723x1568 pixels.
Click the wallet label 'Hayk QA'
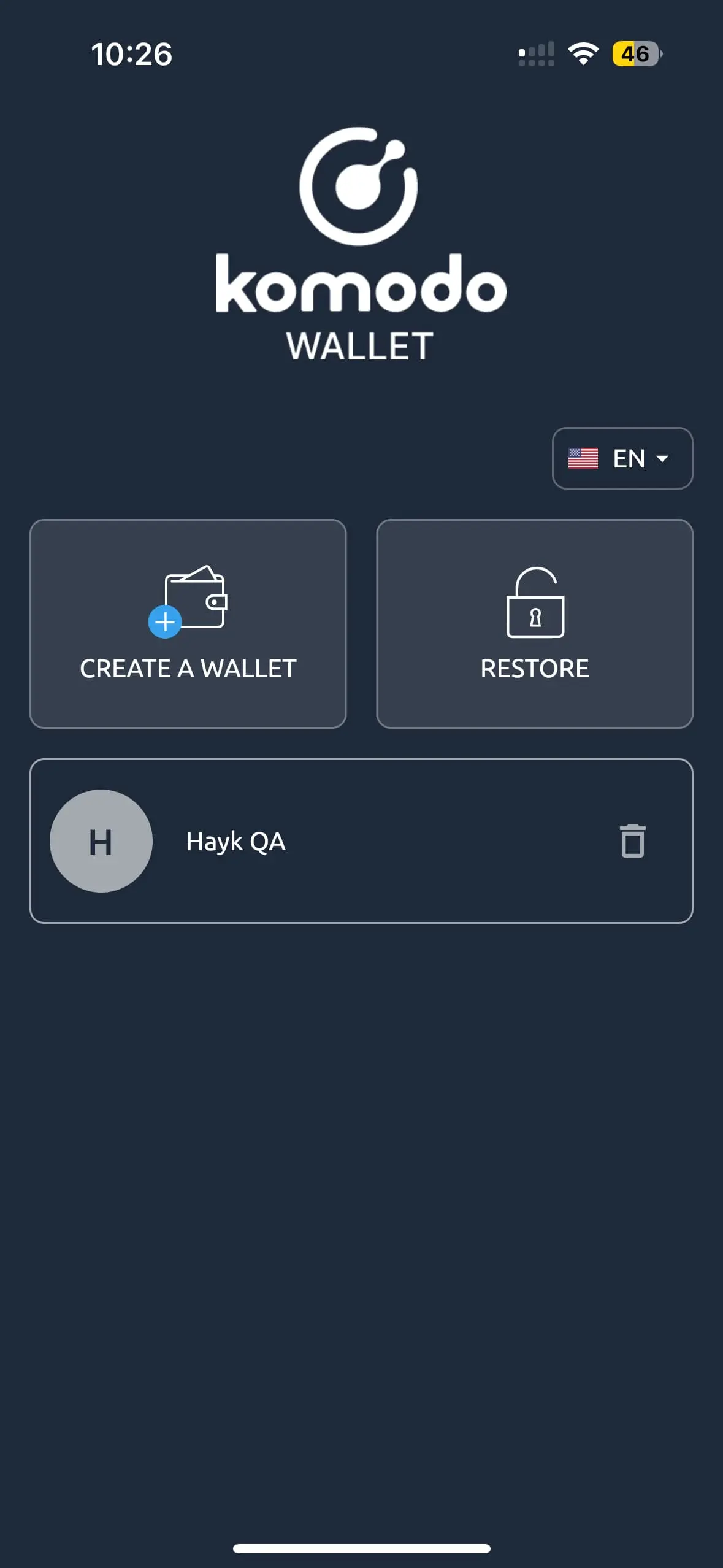(235, 841)
